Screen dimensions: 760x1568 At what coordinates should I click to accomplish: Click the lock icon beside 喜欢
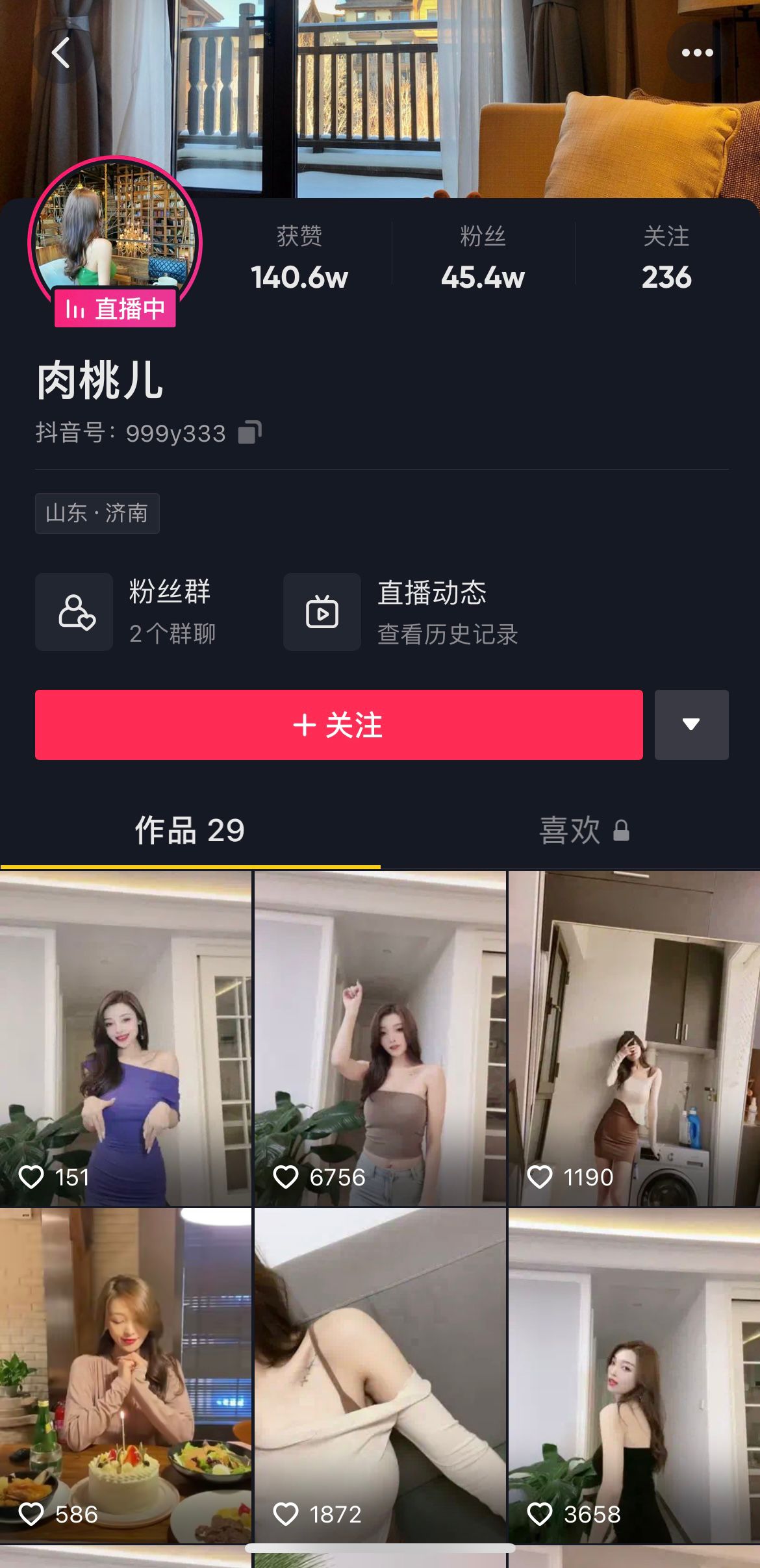623,830
